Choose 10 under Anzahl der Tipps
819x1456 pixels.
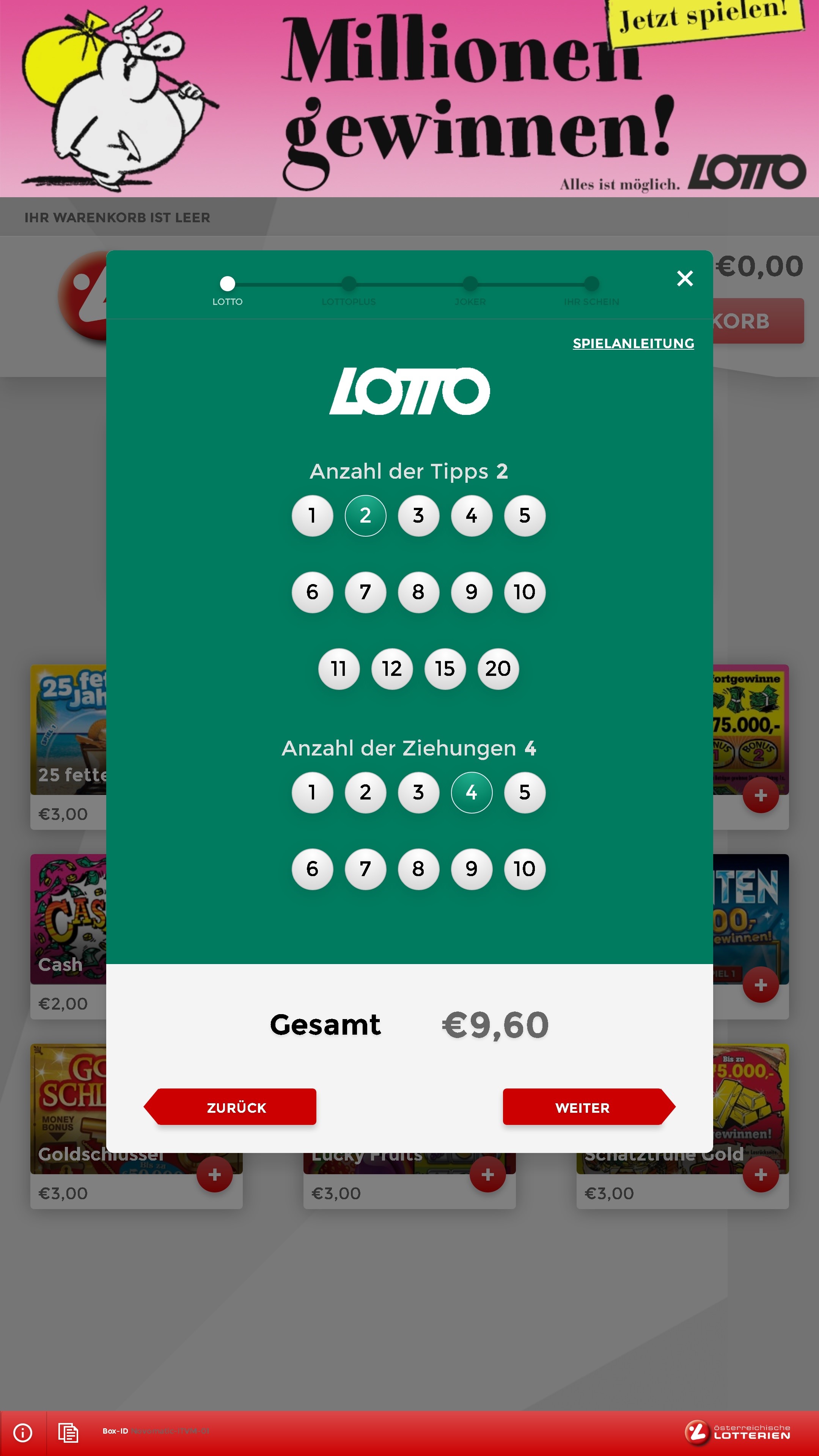(x=525, y=592)
